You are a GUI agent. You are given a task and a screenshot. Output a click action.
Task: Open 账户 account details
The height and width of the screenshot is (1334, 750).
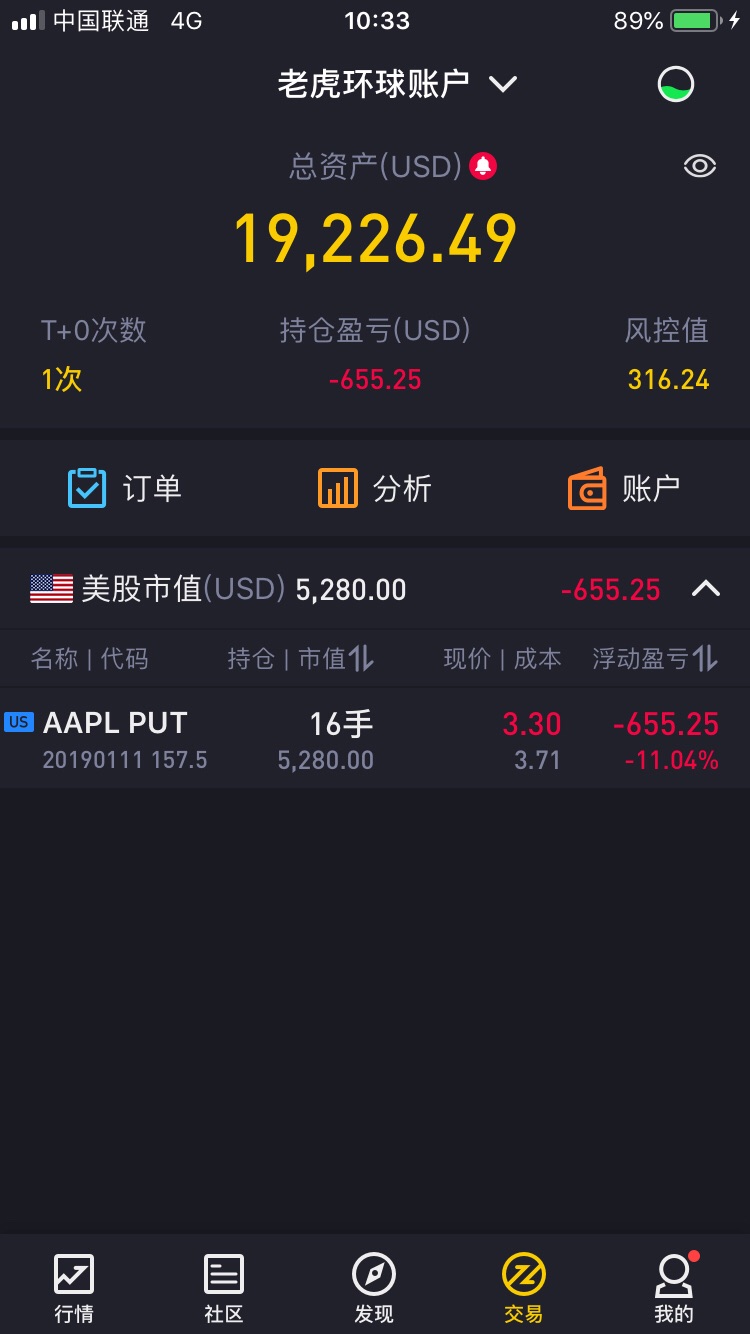[x=624, y=488]
